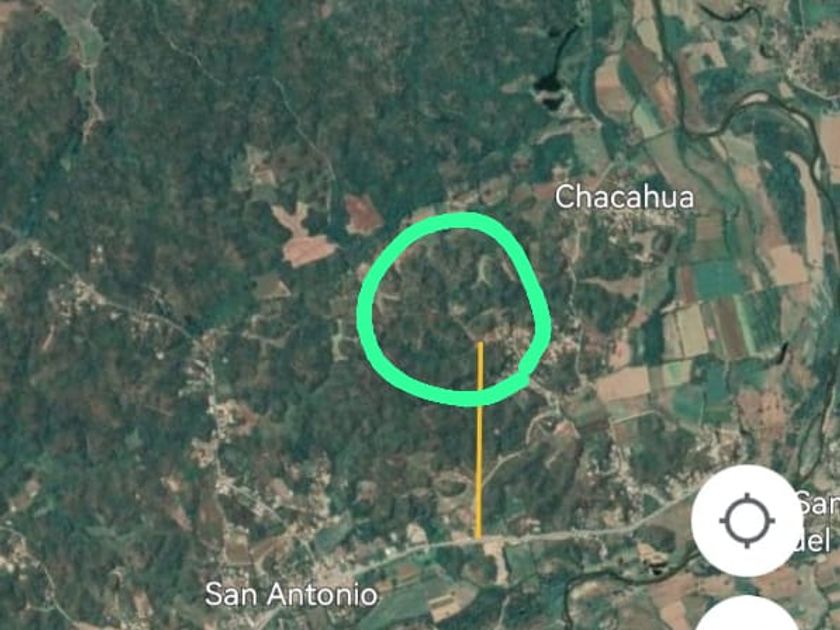Center the map on my current location

[747, 521]
